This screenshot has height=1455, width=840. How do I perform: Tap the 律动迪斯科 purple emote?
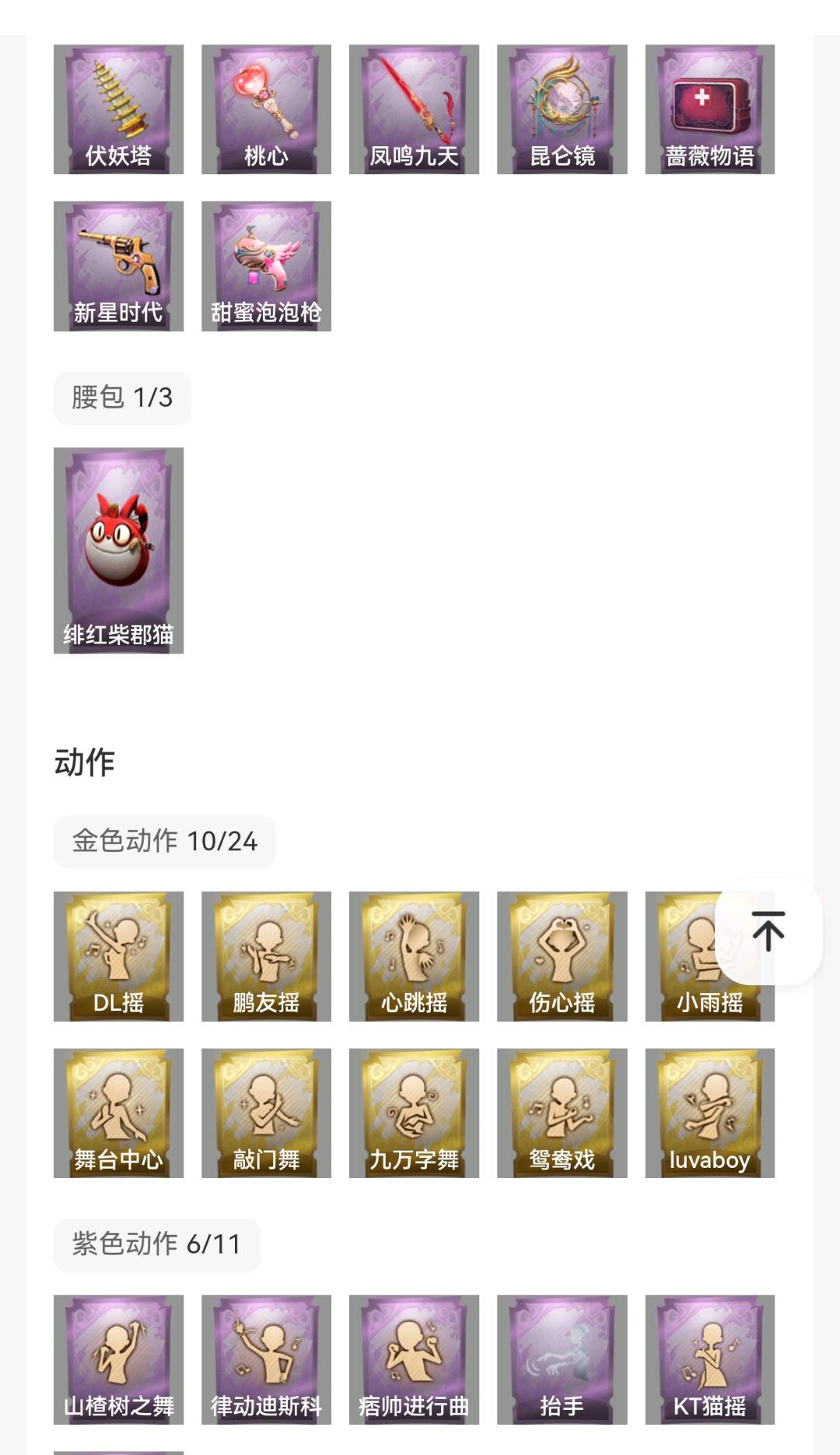coord(266,1359)
